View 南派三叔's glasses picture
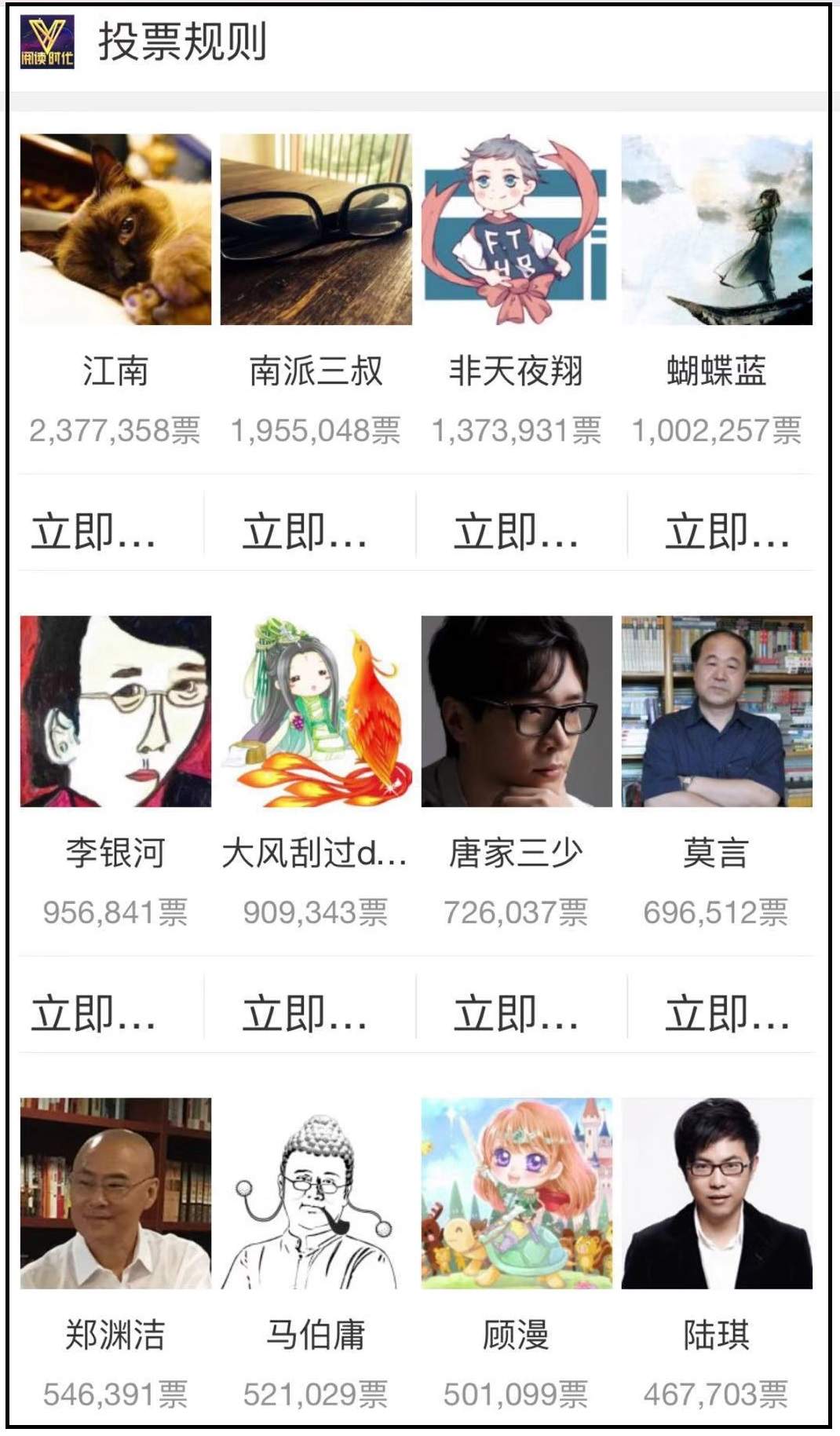Screen dimensions: 840x1436 coord(316,229)
